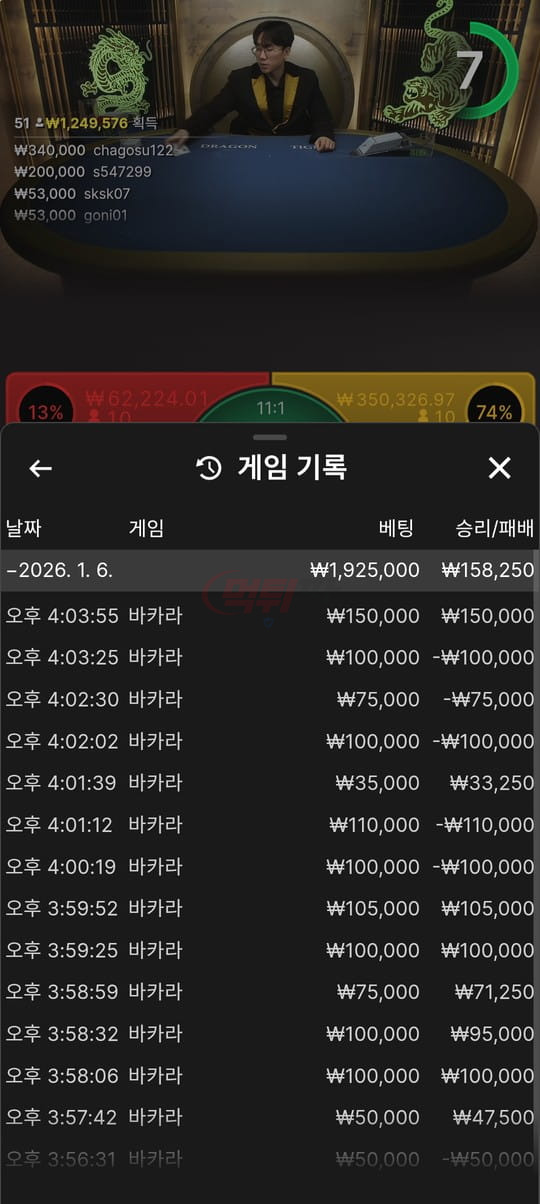
Task: View the 오후 3:57:42 round details
Action: (270, 1117)
